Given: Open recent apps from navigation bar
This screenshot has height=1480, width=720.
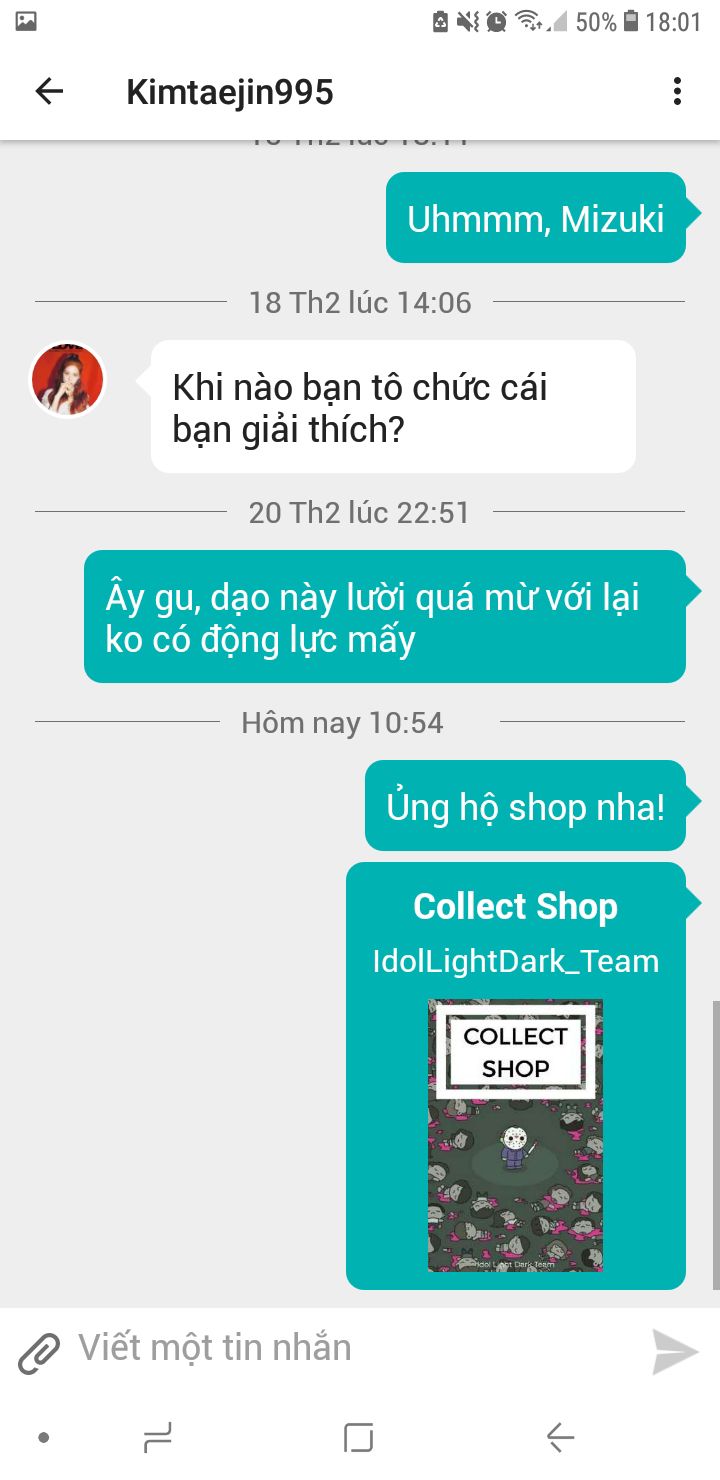Looking at the screenshot, I should click(x=158, y=1438).
